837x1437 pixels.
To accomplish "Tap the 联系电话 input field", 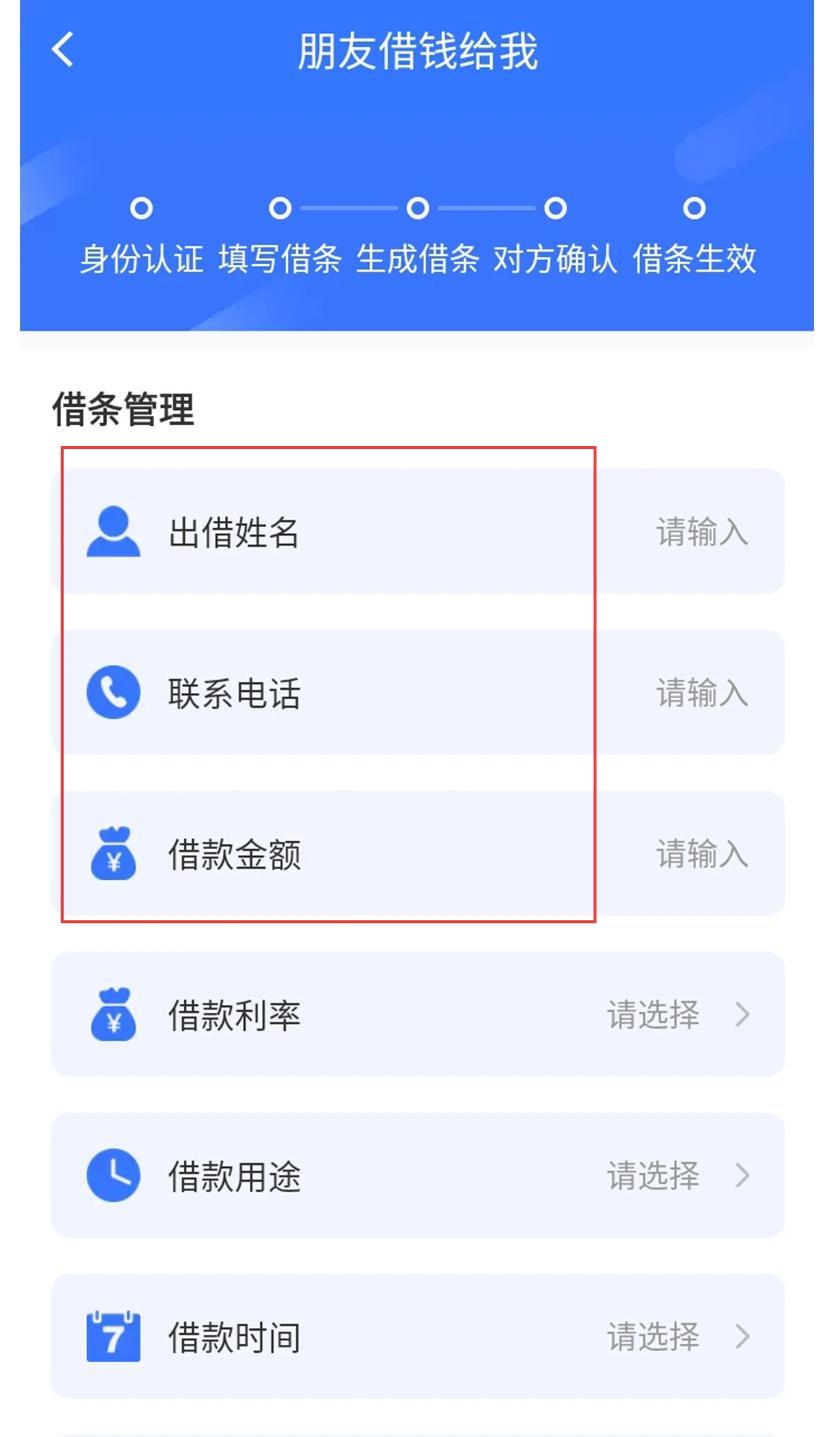I will 418,692.
